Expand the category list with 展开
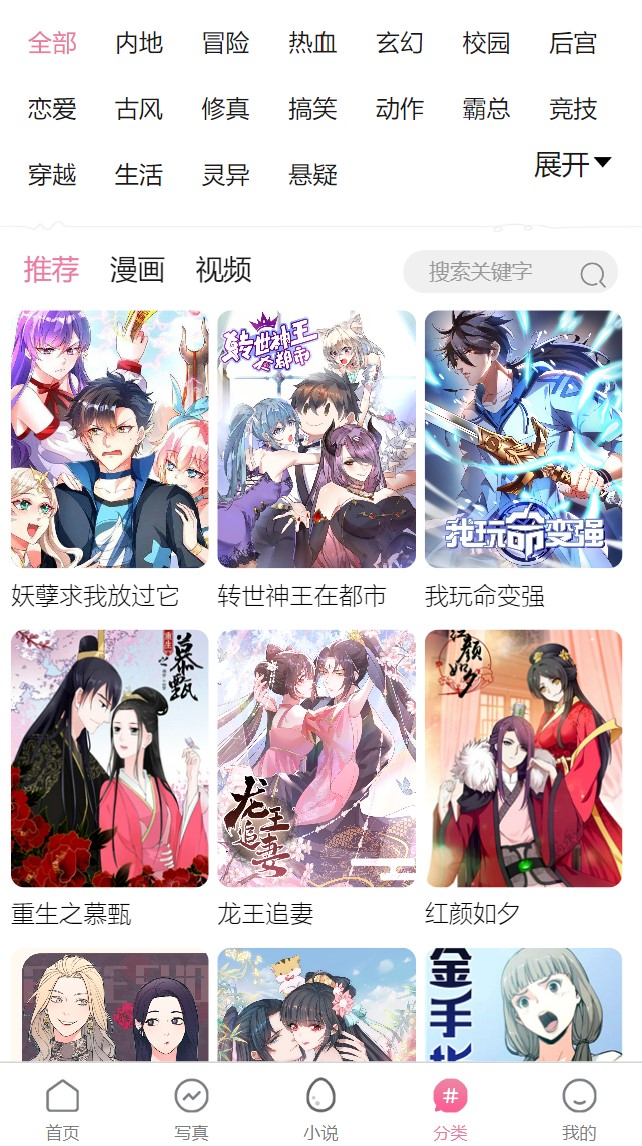 coord(573,164)
